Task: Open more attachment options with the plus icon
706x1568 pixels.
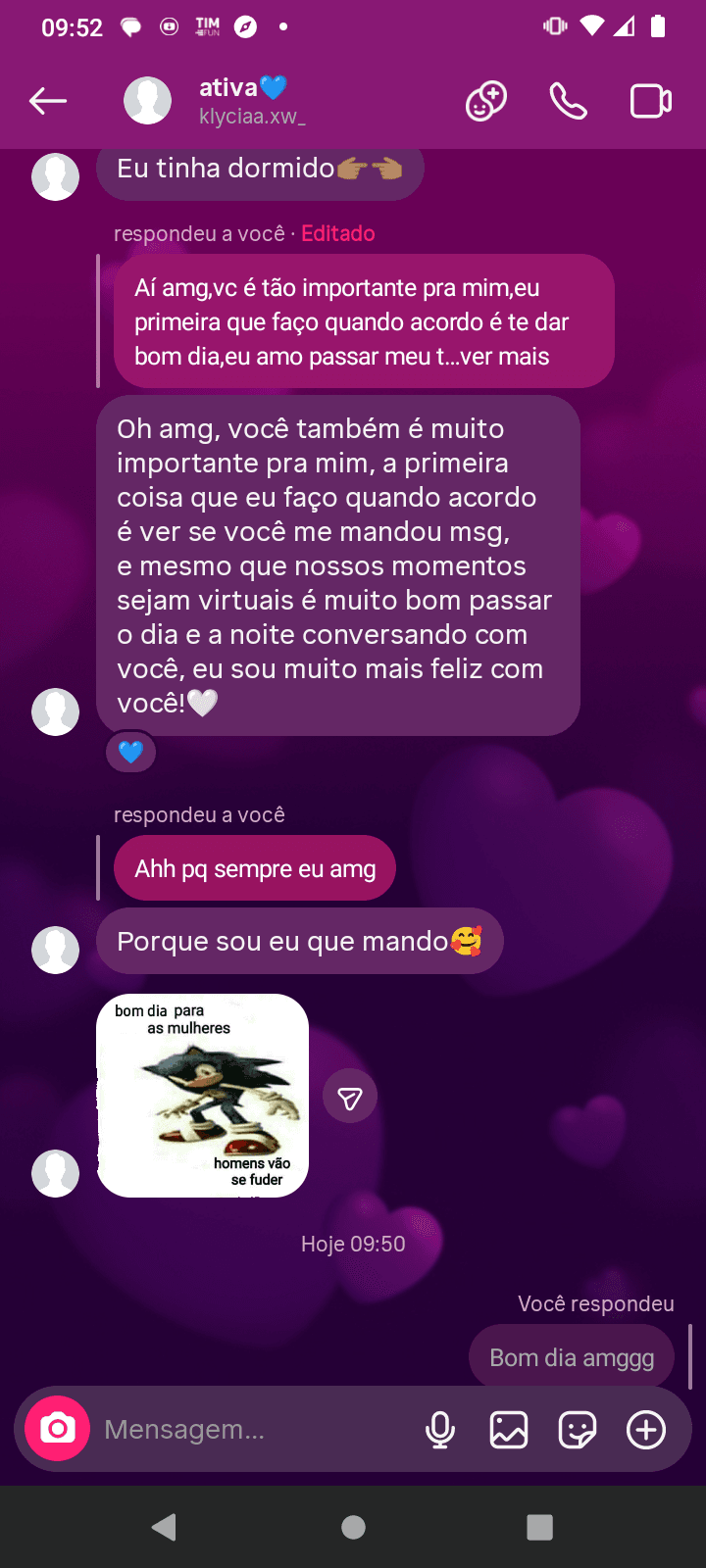Action: (x=646, y=1429)
